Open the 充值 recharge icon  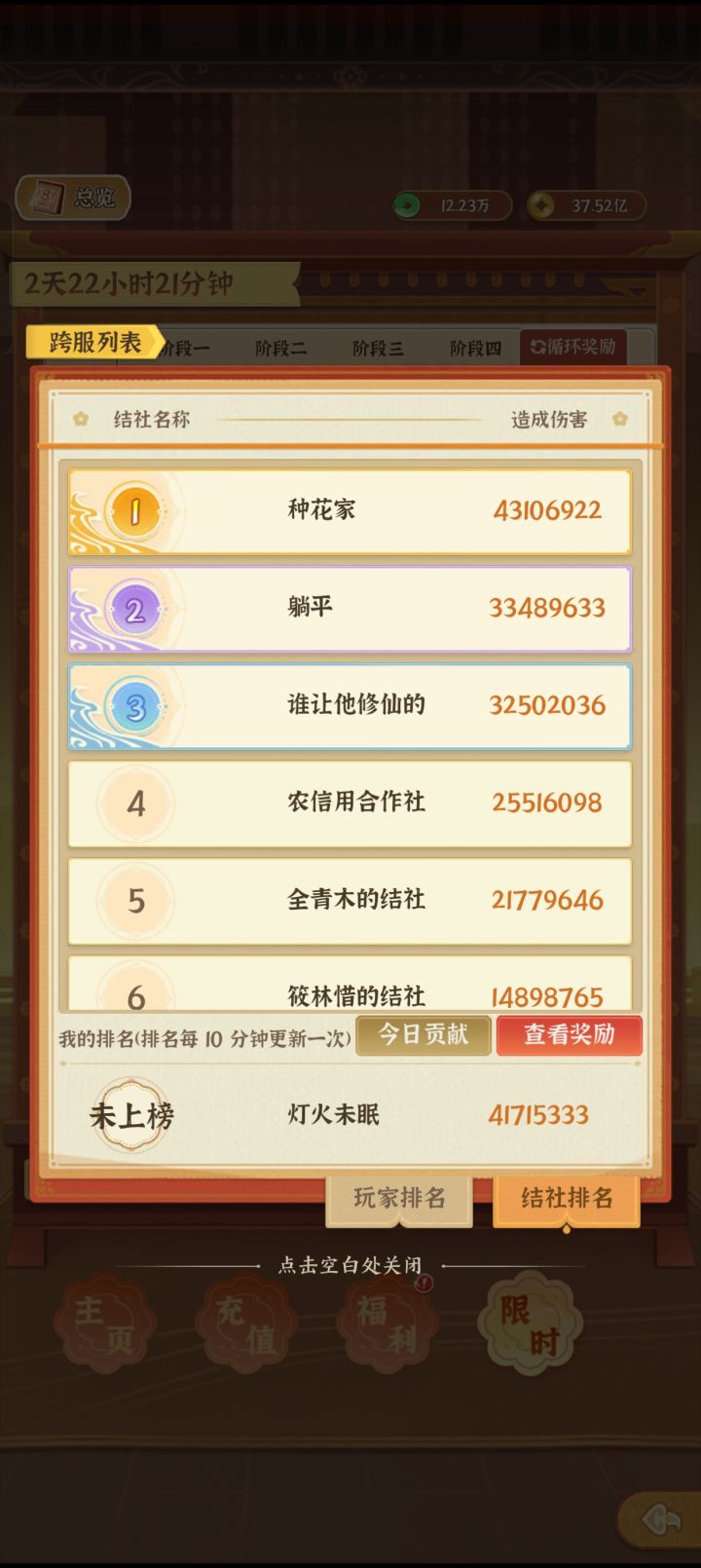pos(244,1324)
